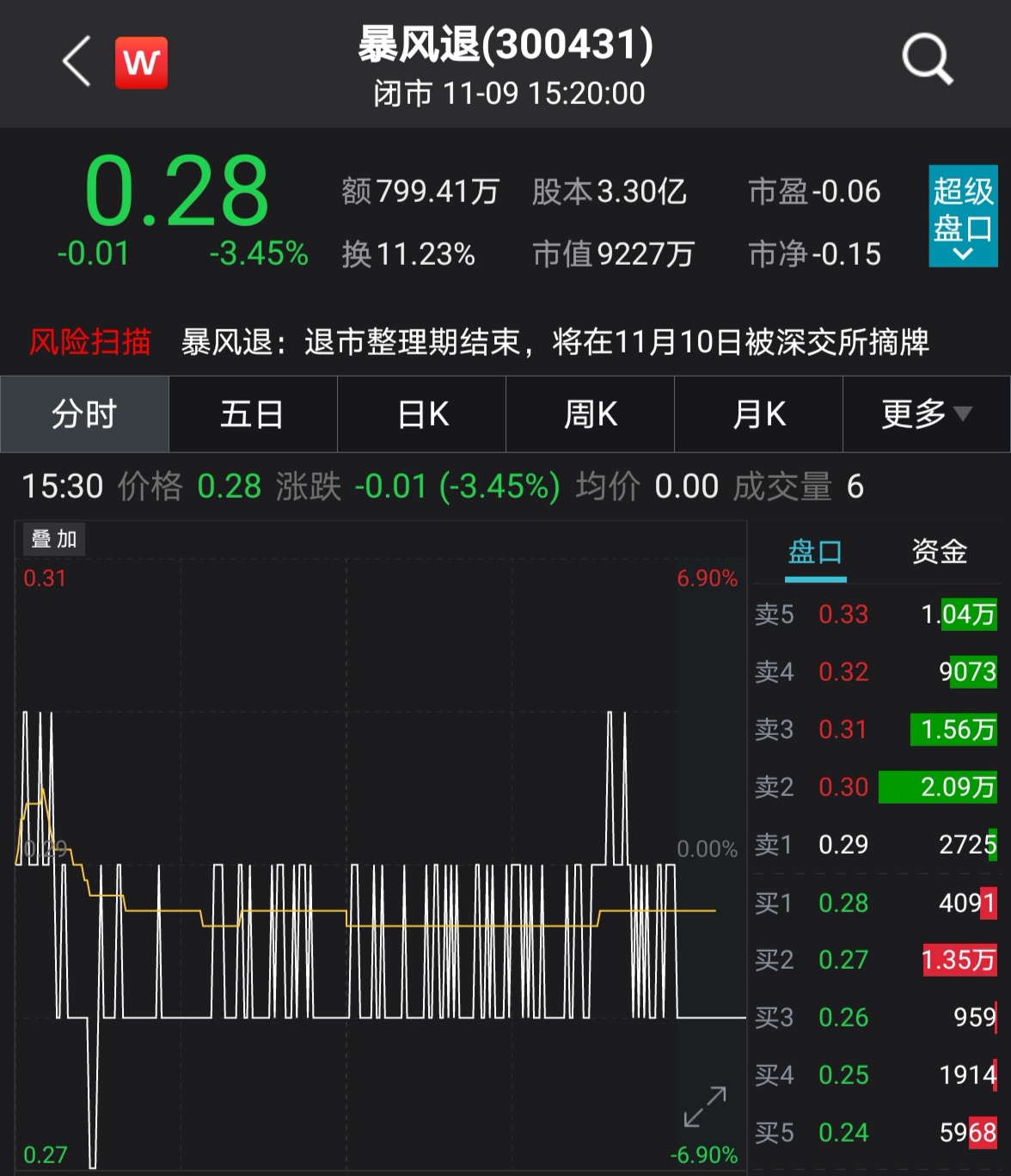Open the 更多 chart options dropdown
1011x1176 pixels.
[925, 414]
